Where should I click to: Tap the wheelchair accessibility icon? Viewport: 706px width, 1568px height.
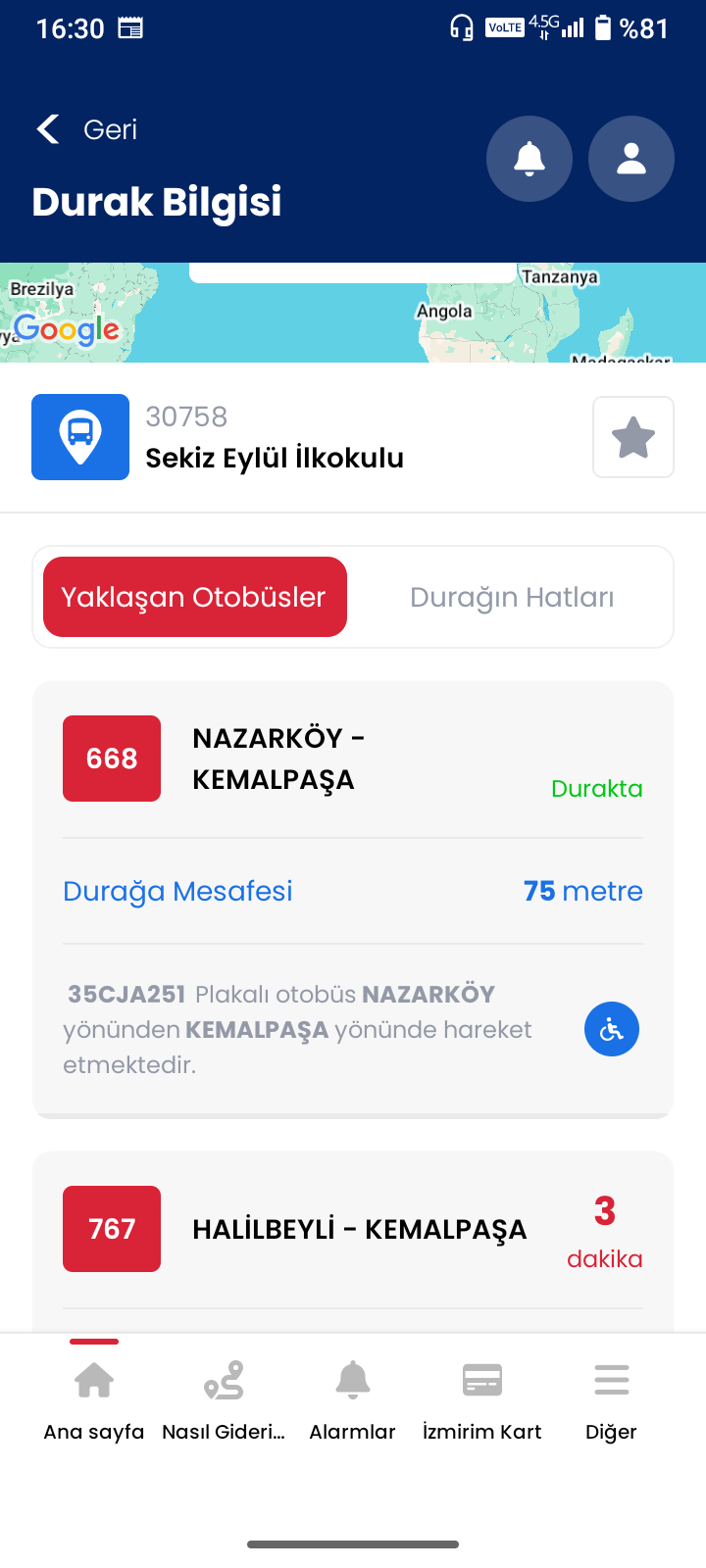[x=612, y=1029]
